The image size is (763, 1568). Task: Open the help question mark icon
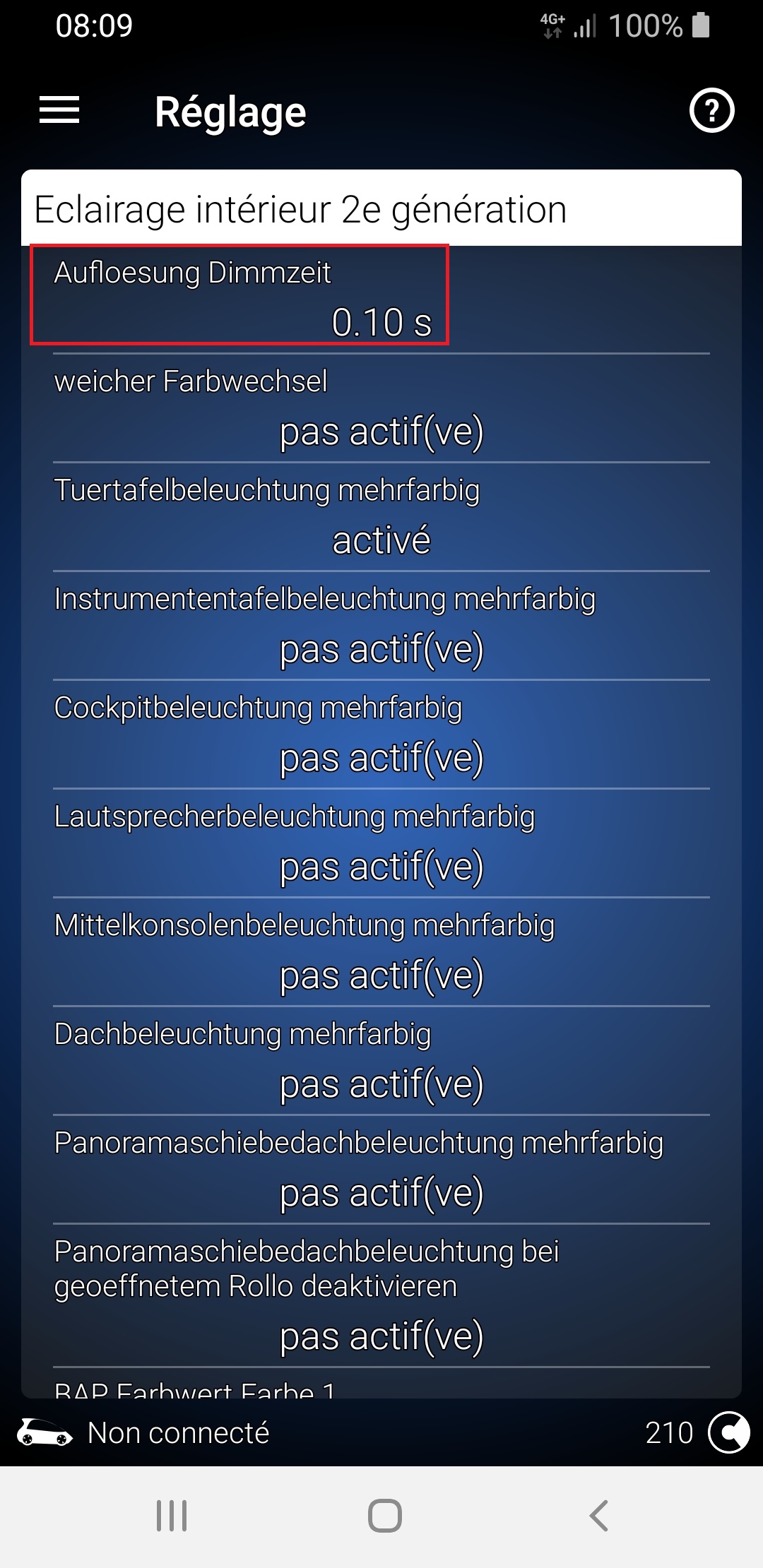pos(711,111)
